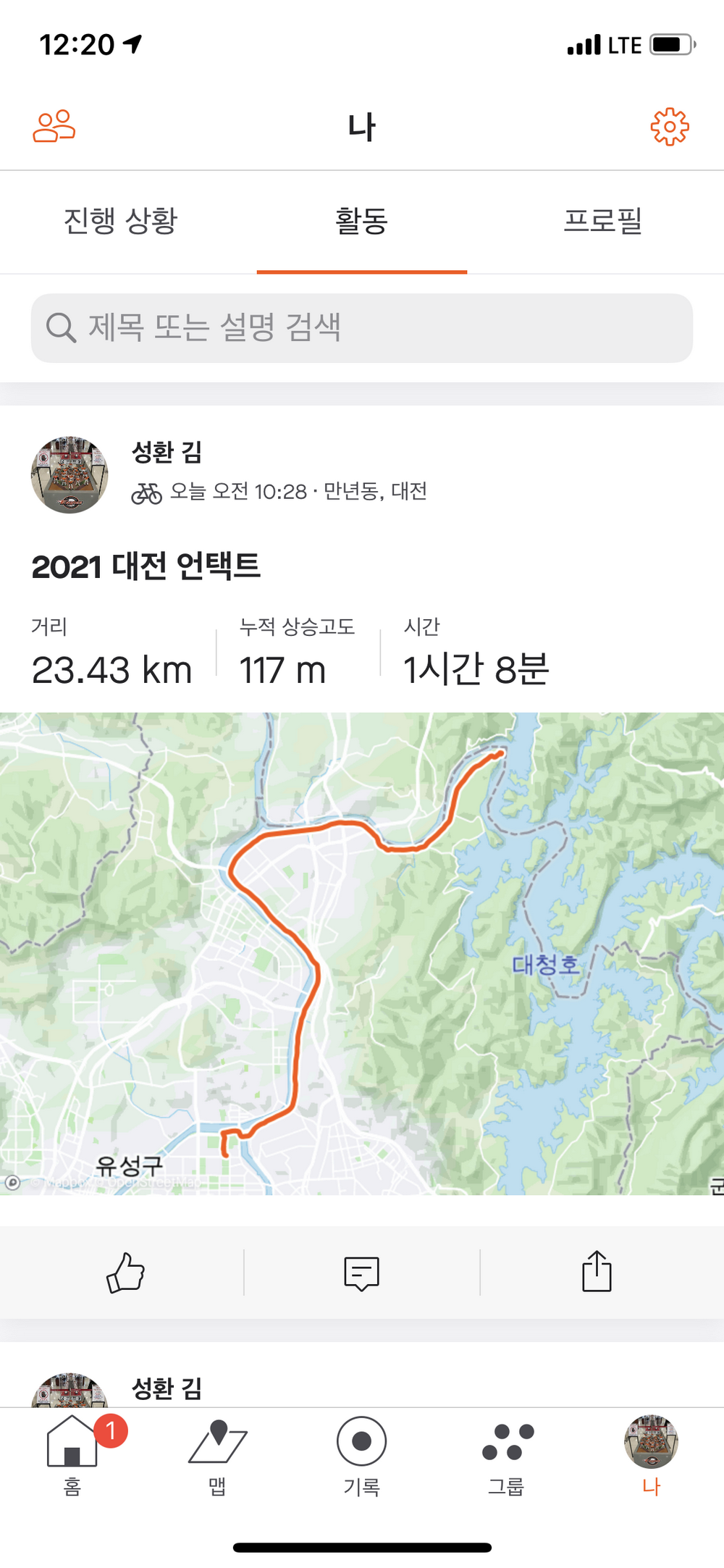The image size is (724, 1568).
Task: Switch to the 진행 상황 tab
Action: (120, 221)
